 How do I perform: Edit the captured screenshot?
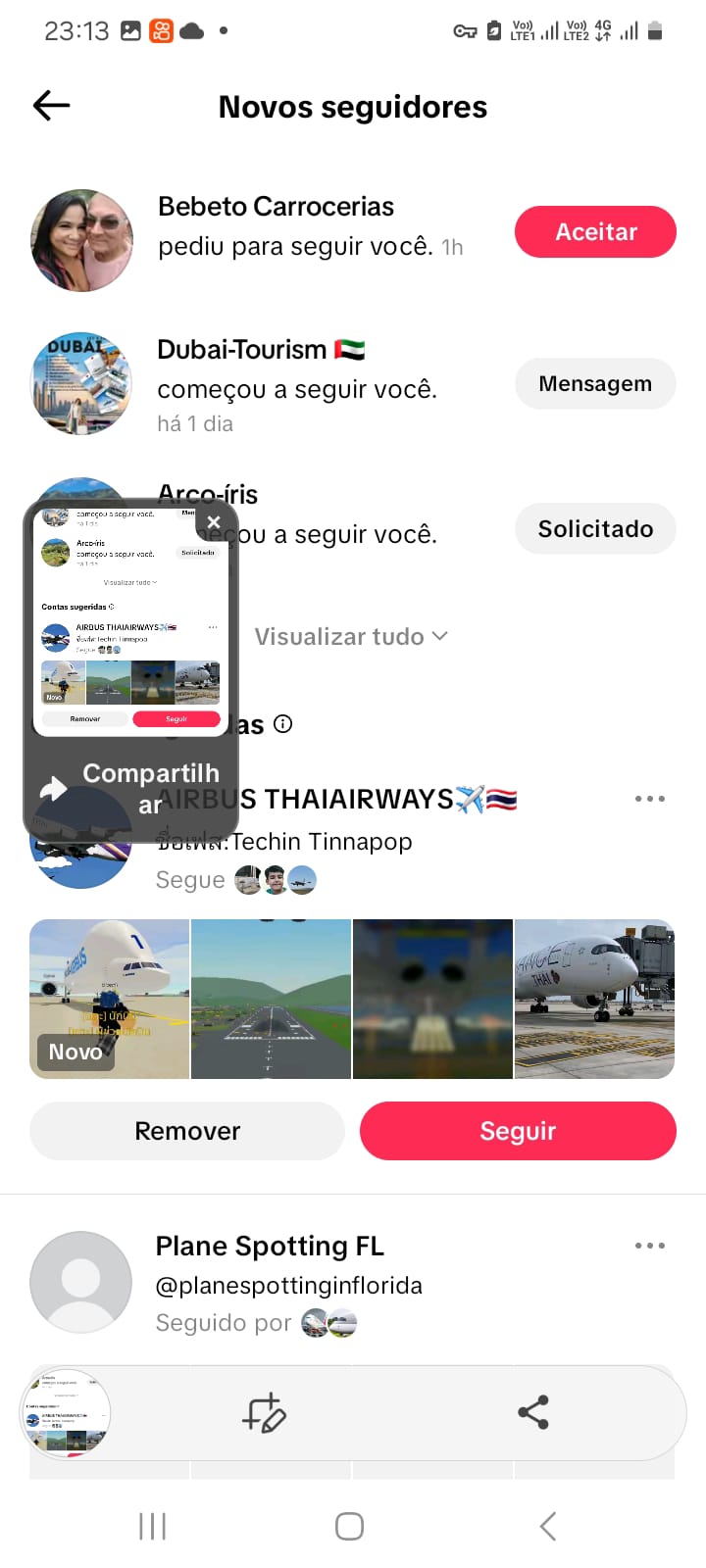(264, 1413)
